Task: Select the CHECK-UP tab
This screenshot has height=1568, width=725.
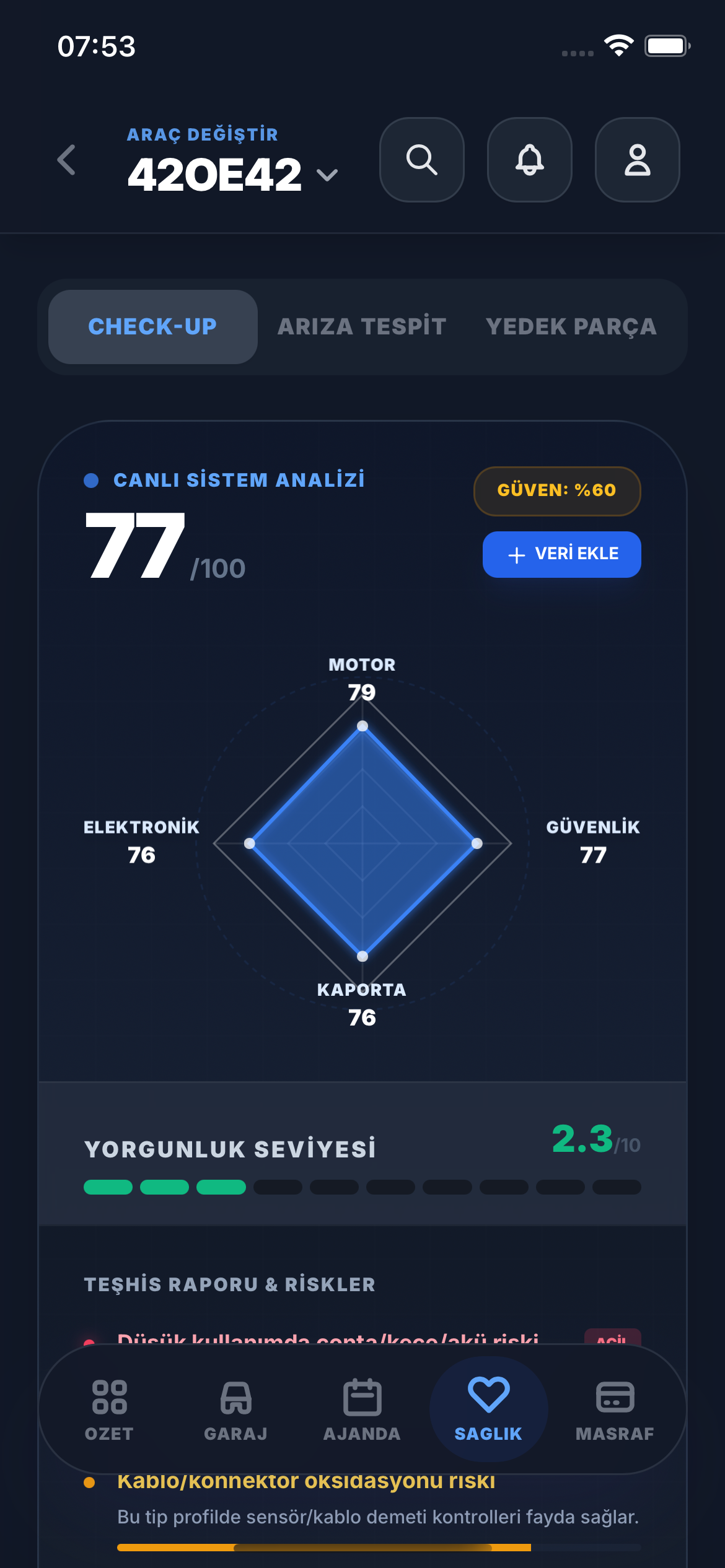Action: click(152, 326)
